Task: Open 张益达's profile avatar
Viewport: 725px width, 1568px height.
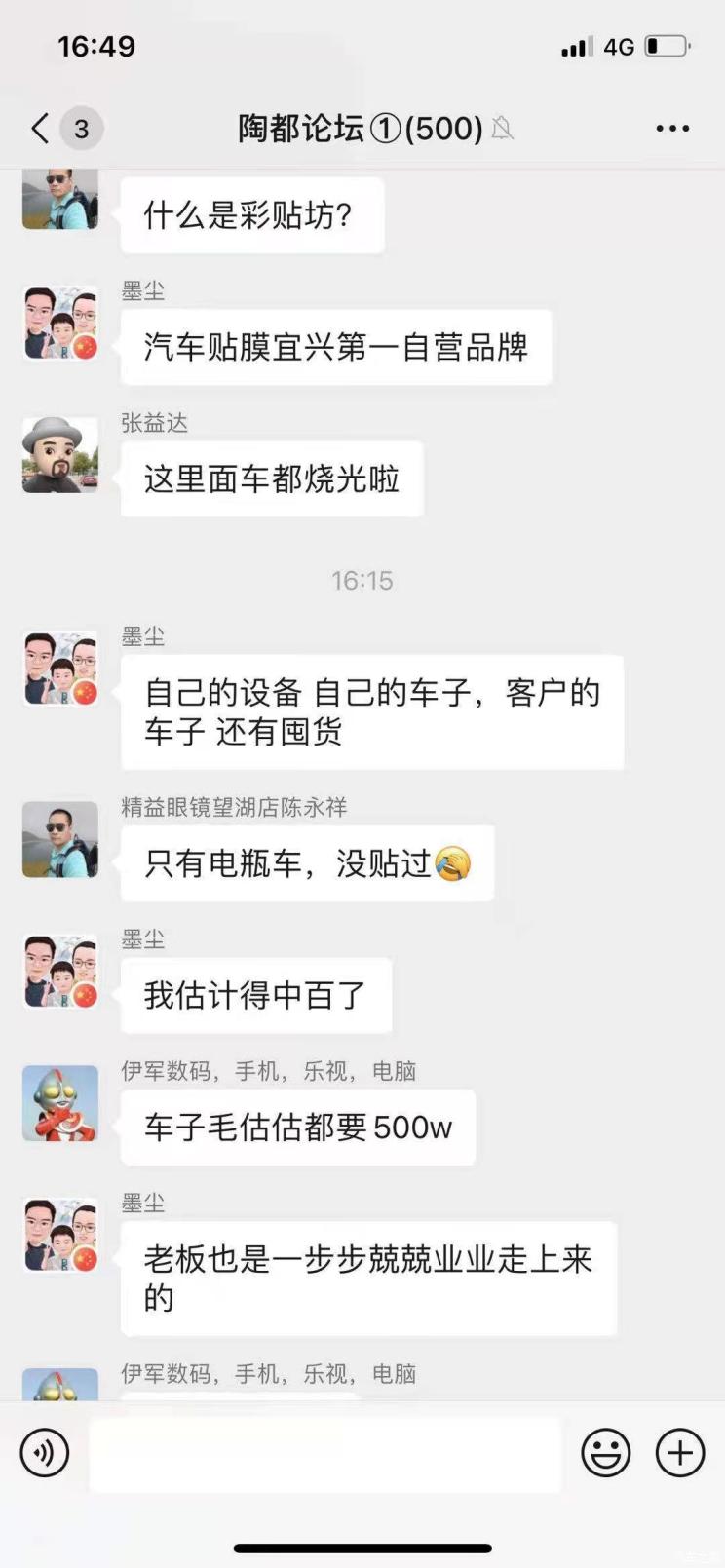Action: [x=60, y=455]
